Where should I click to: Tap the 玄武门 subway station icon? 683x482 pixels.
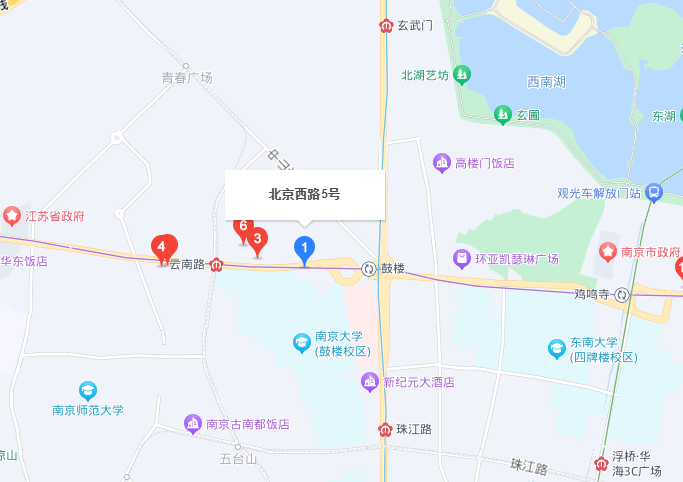pos(387,26)
